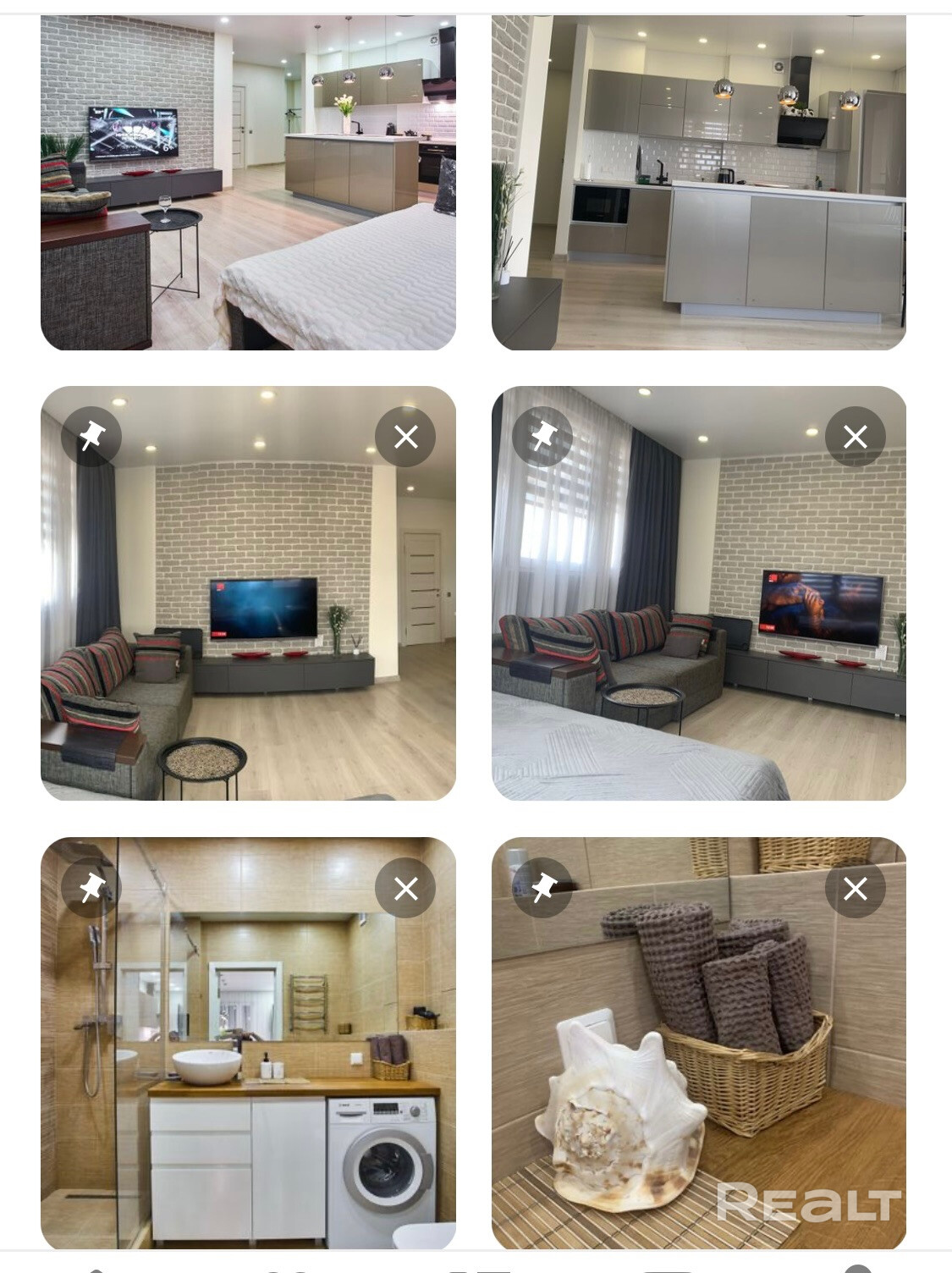Delete the bathroom washing machine photo
The image size is (952, 1273).
(x=405, y=888)
